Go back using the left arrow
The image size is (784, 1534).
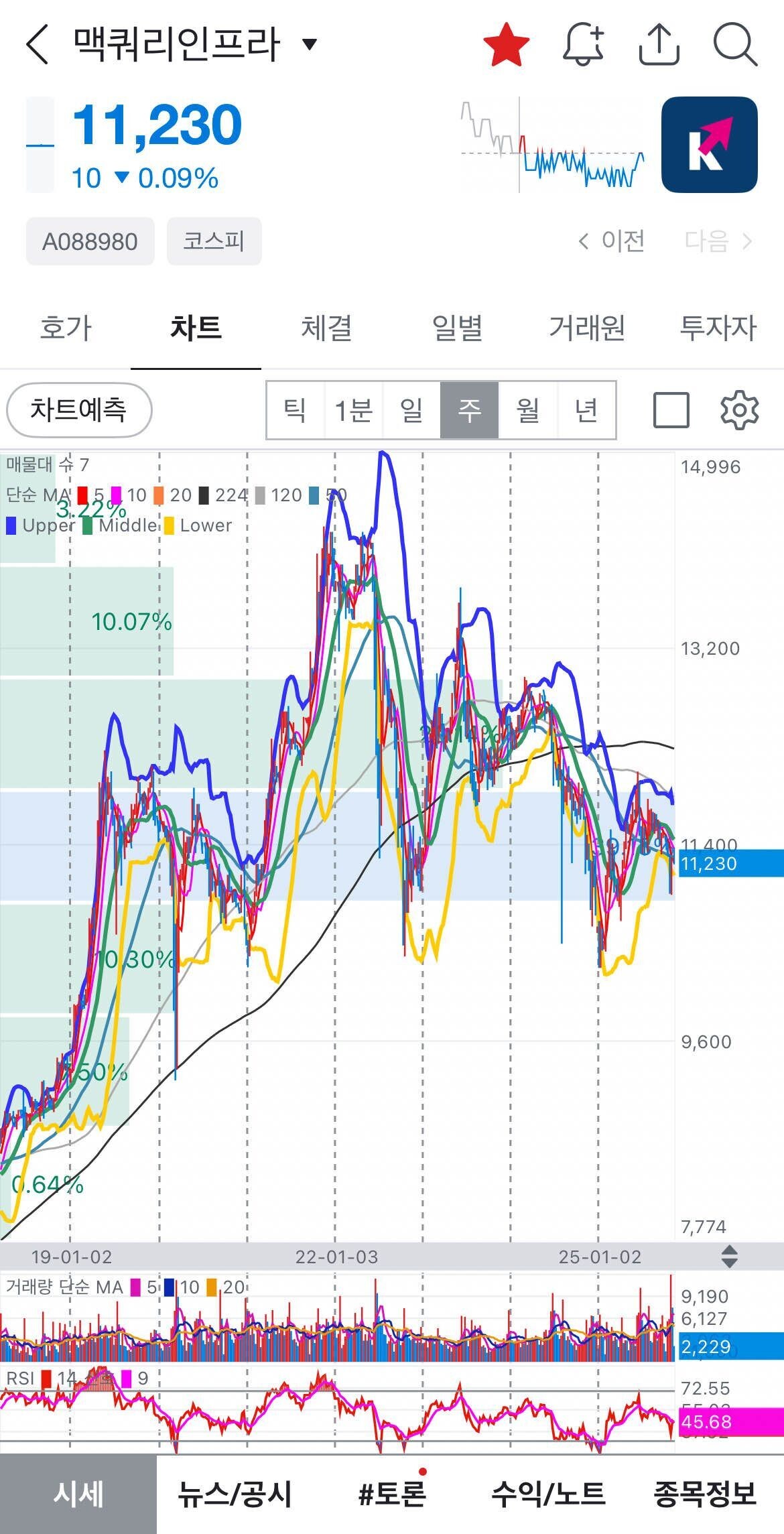point(37,44)
